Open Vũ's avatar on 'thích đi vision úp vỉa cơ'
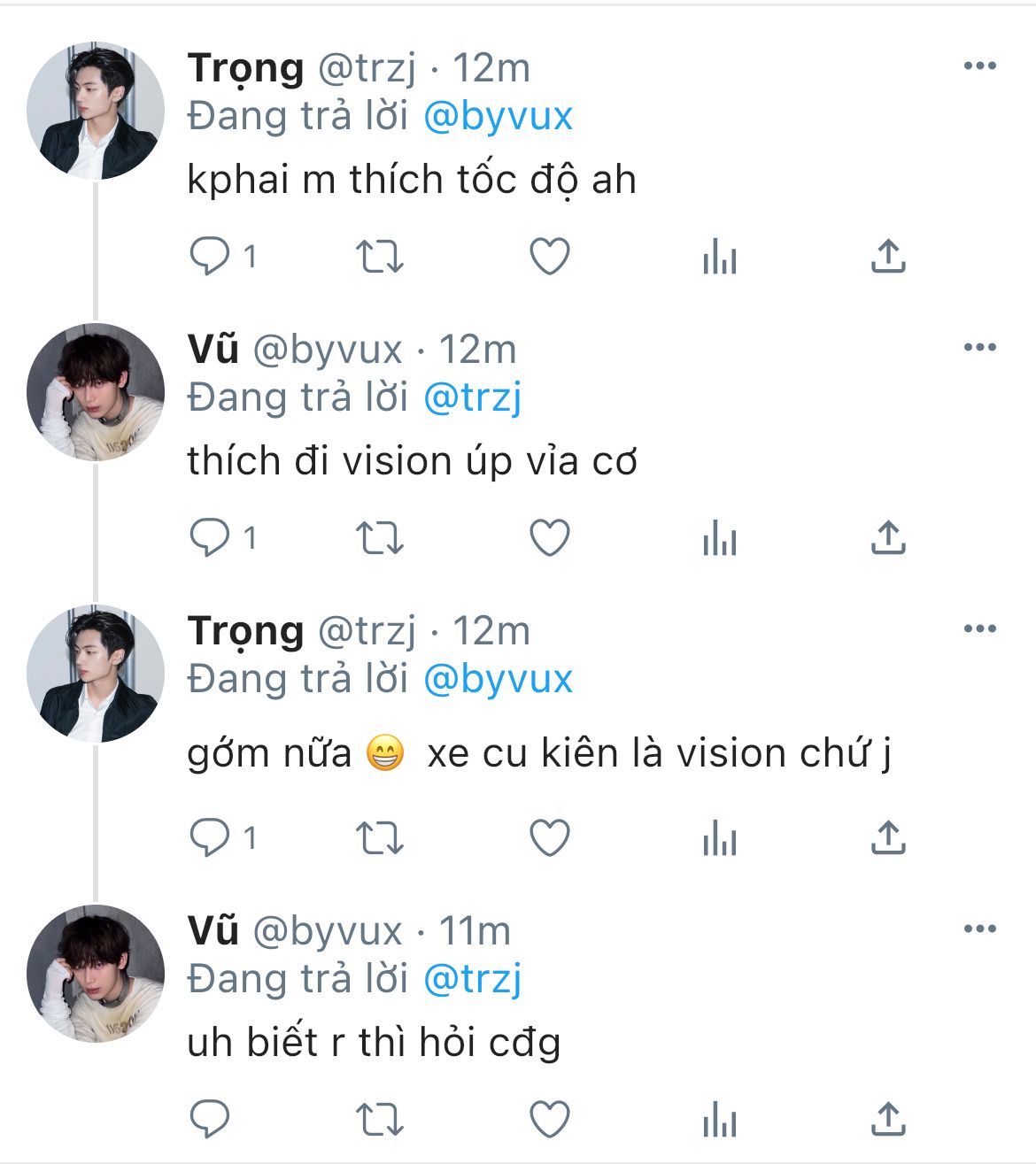1036x1164 pixels. coord(96,392)
